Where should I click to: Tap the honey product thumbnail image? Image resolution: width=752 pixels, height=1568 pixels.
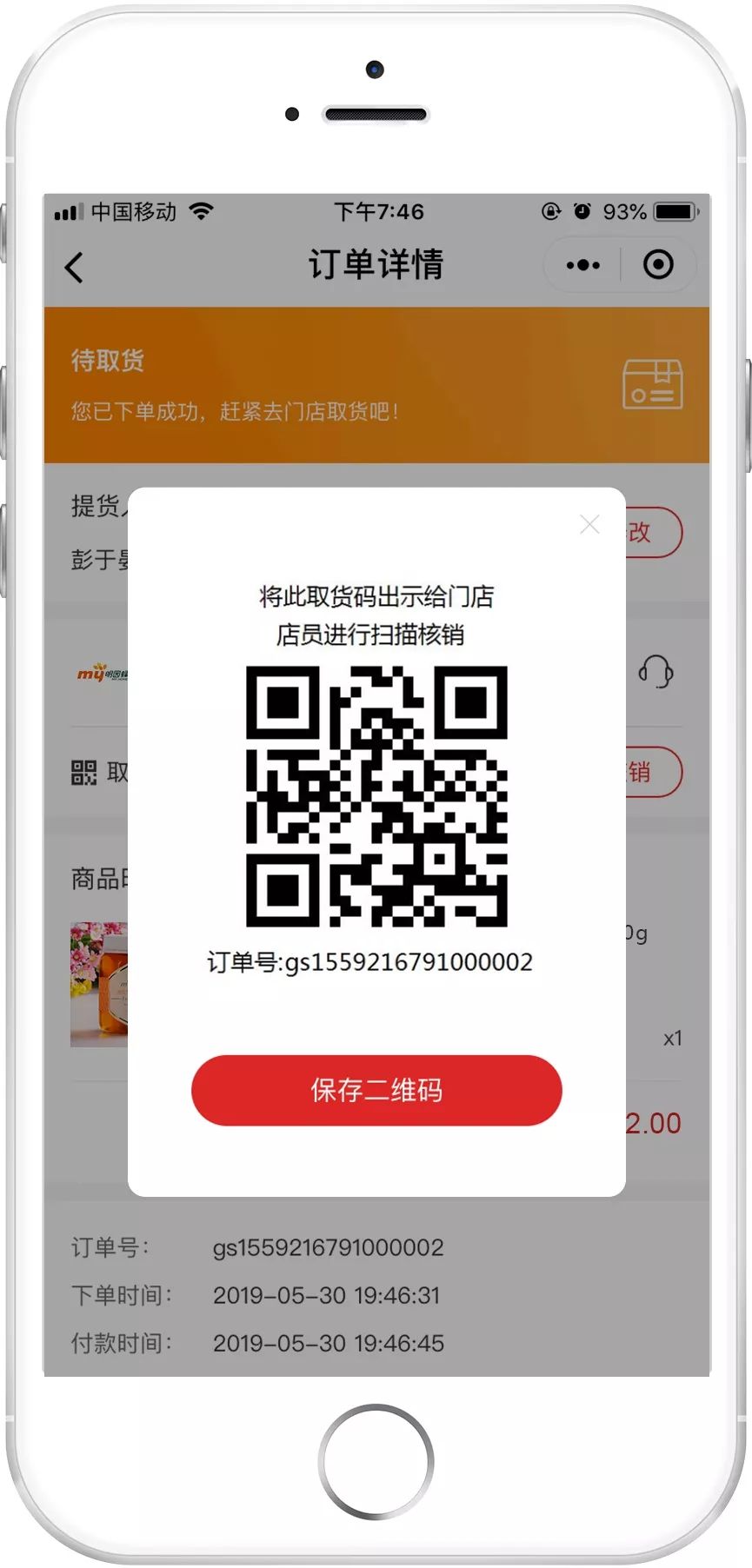97,983
